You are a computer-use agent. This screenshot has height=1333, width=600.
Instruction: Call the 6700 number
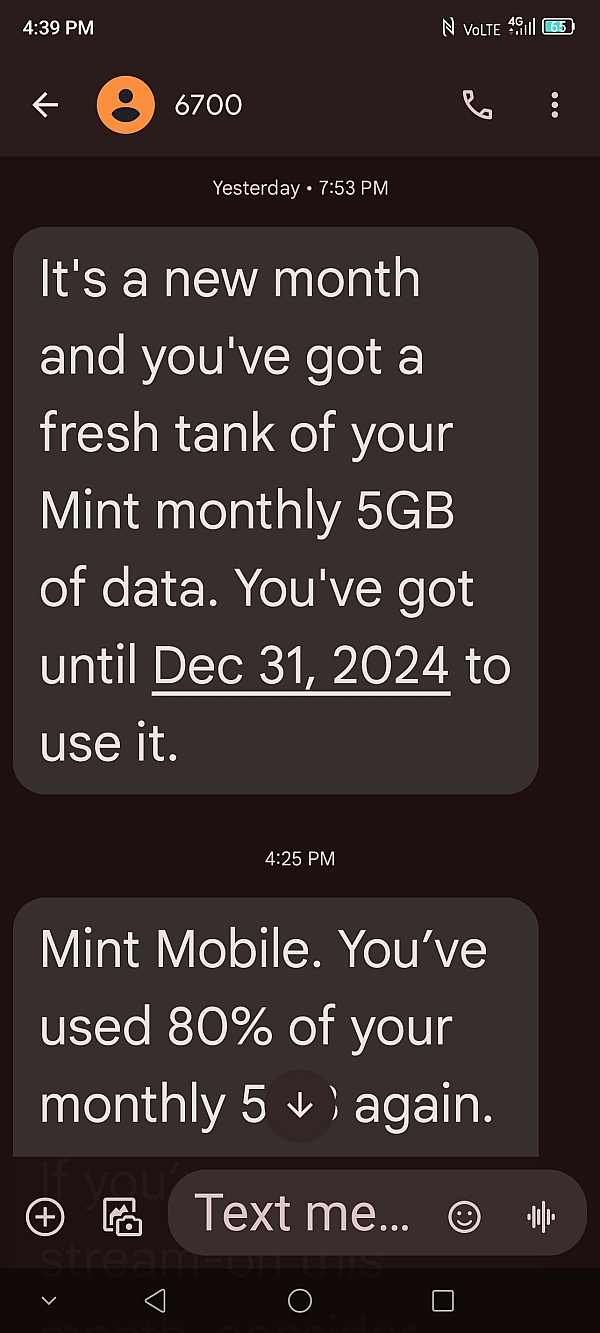pyautogui.click(x=477, y=105)
